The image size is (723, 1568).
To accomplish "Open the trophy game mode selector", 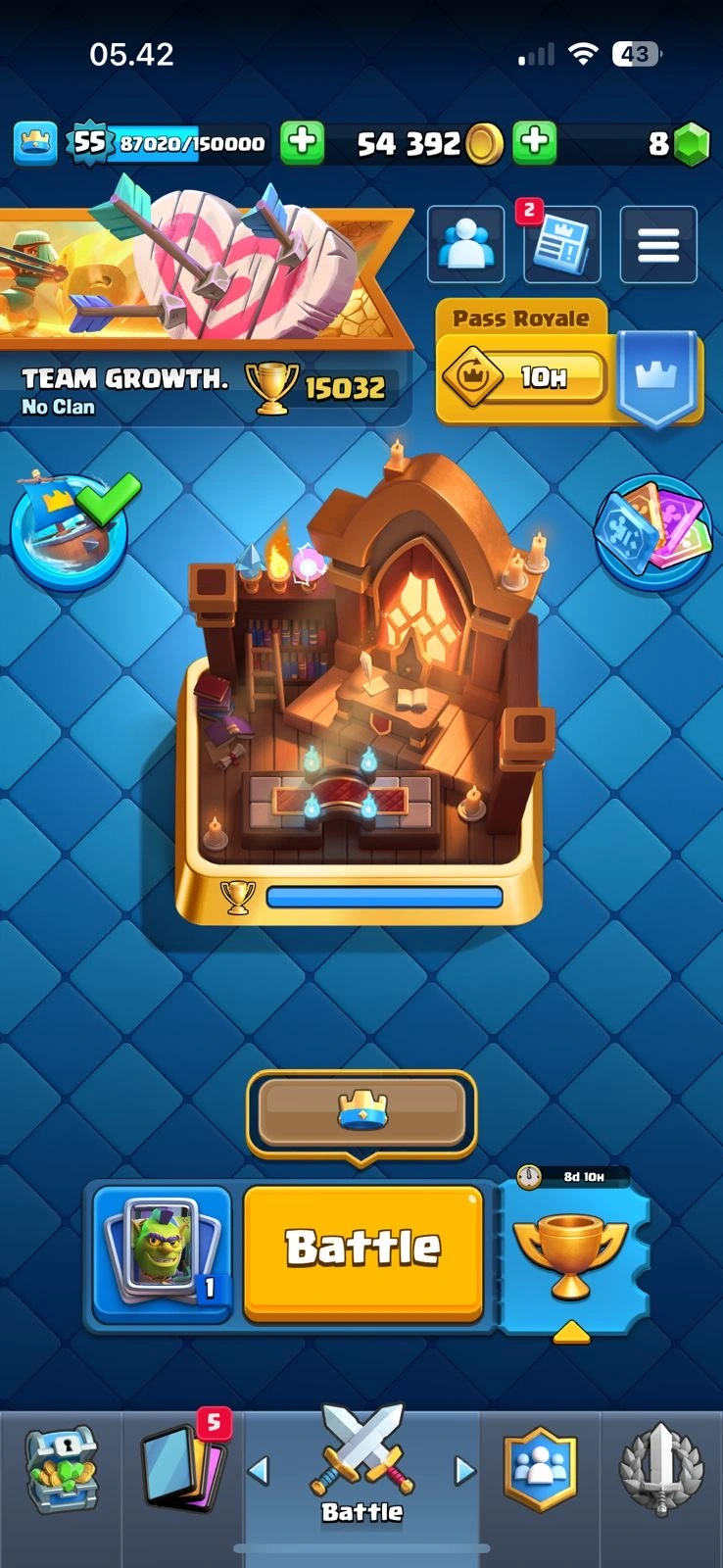I will (x=571, y=1254).
